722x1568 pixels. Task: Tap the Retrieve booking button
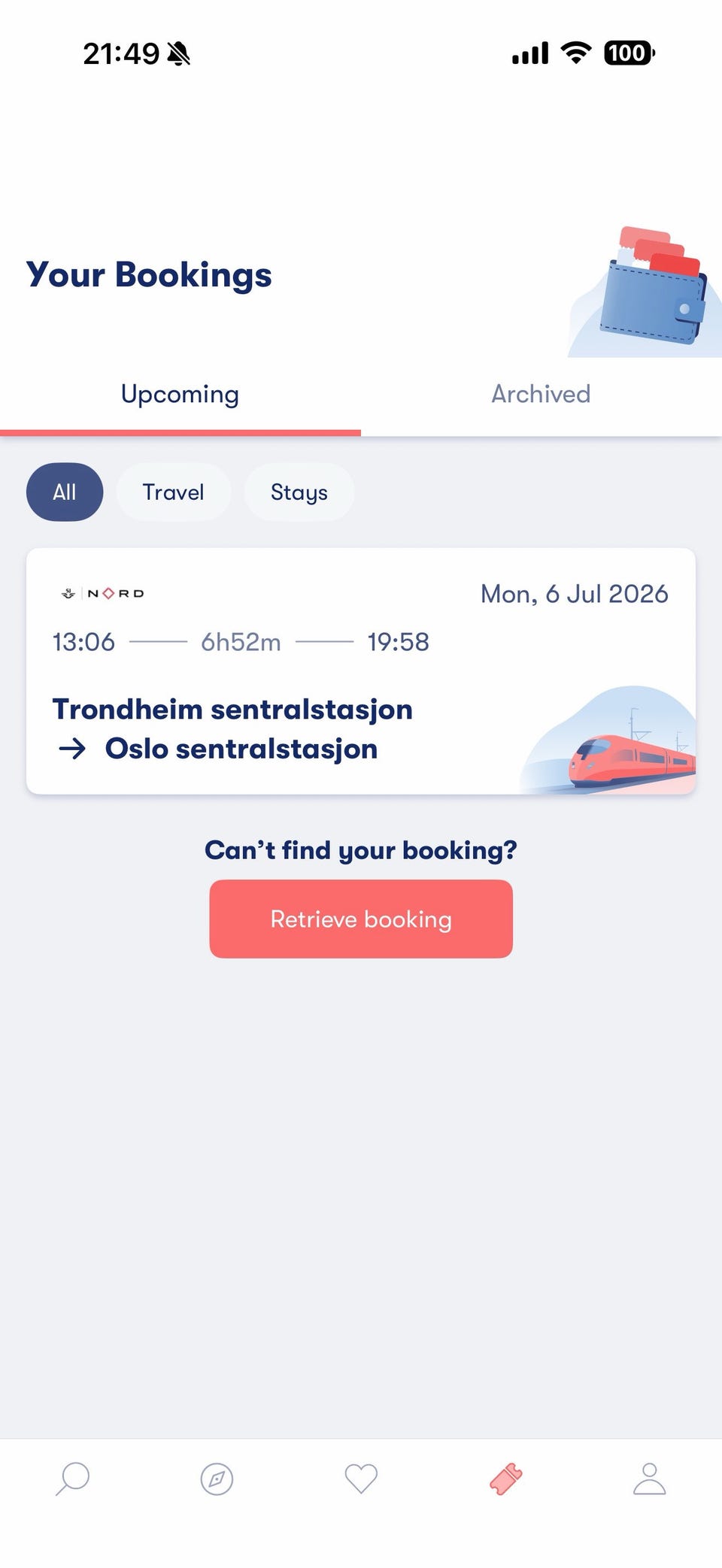pos(361,919)
